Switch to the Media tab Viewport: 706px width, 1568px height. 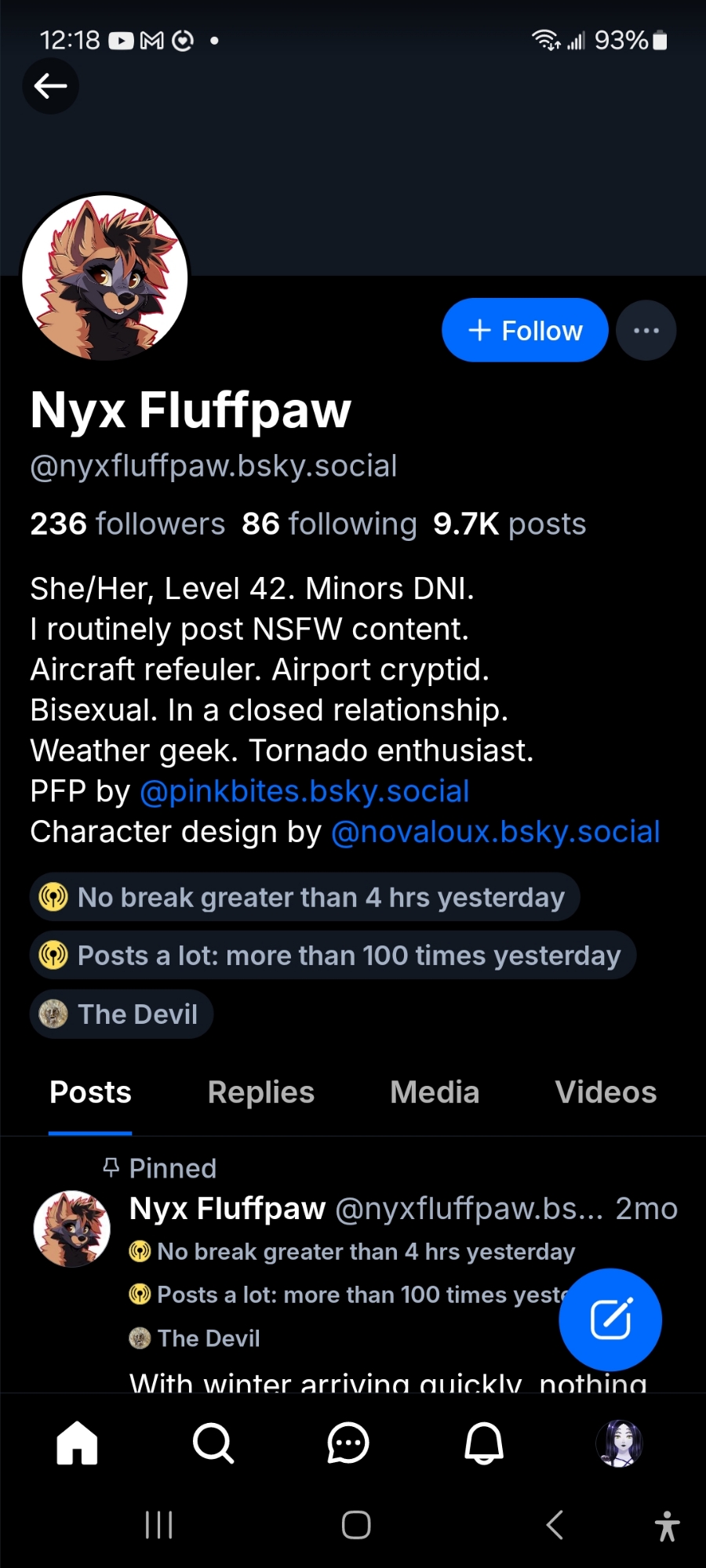(x=435, y=1092)
